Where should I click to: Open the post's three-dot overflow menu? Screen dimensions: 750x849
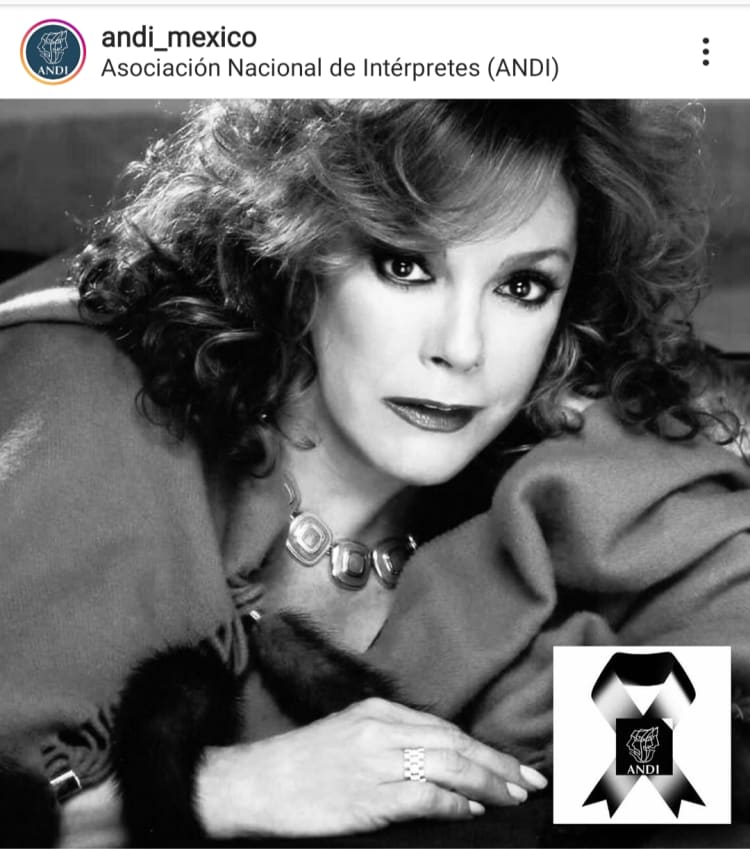[705, 52]
